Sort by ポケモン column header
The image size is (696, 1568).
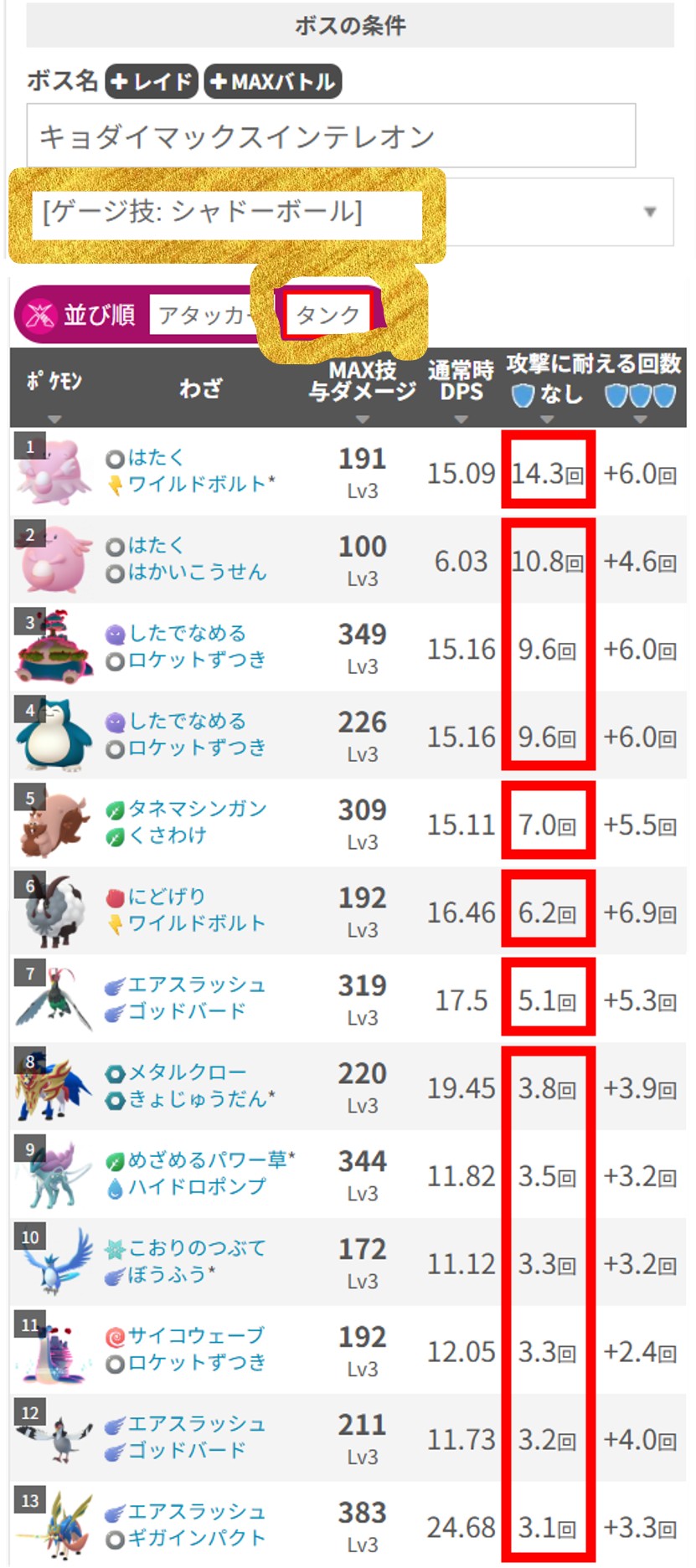coord(54,388)
